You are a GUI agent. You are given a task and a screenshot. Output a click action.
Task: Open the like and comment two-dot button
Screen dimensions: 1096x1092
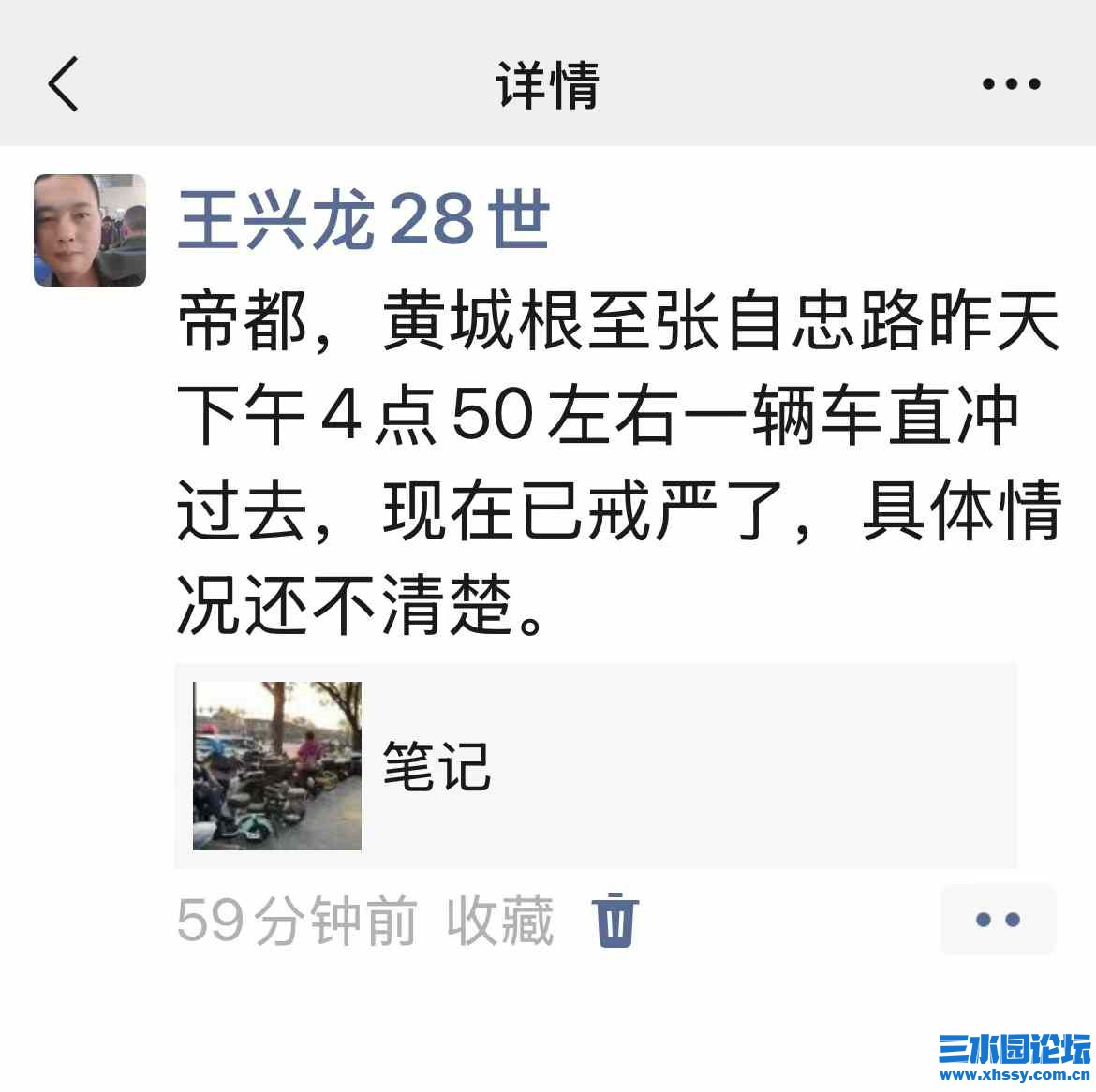998,920
